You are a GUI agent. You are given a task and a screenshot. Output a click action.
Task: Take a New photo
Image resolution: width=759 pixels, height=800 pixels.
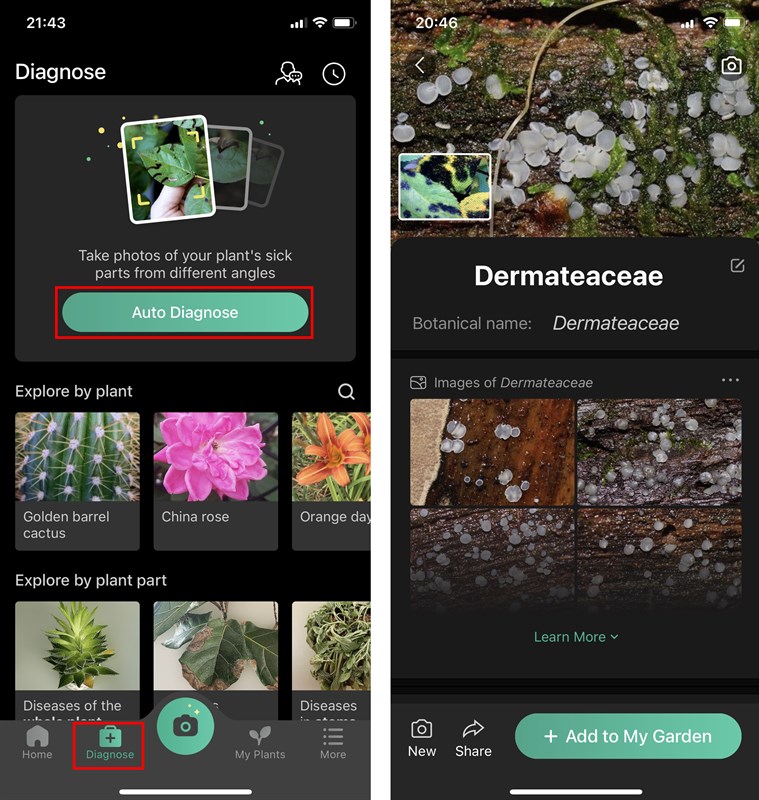(422, 738)
